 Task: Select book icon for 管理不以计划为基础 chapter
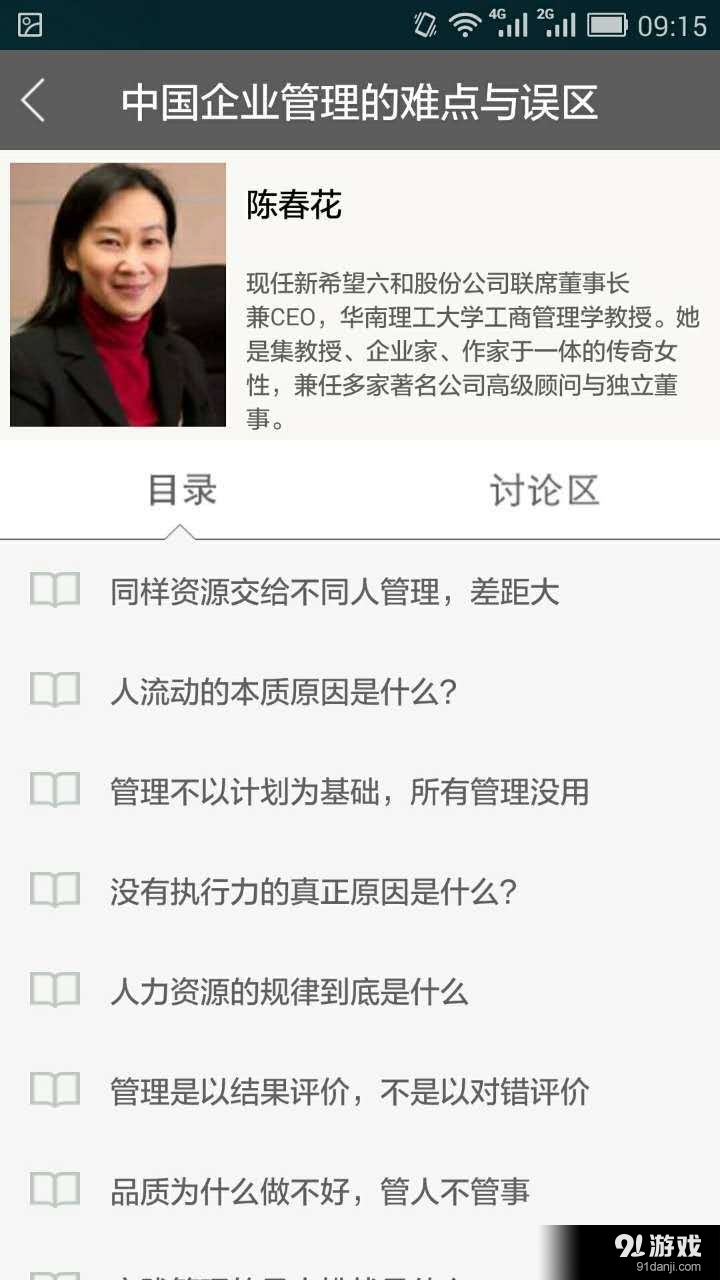pos(54,790)
